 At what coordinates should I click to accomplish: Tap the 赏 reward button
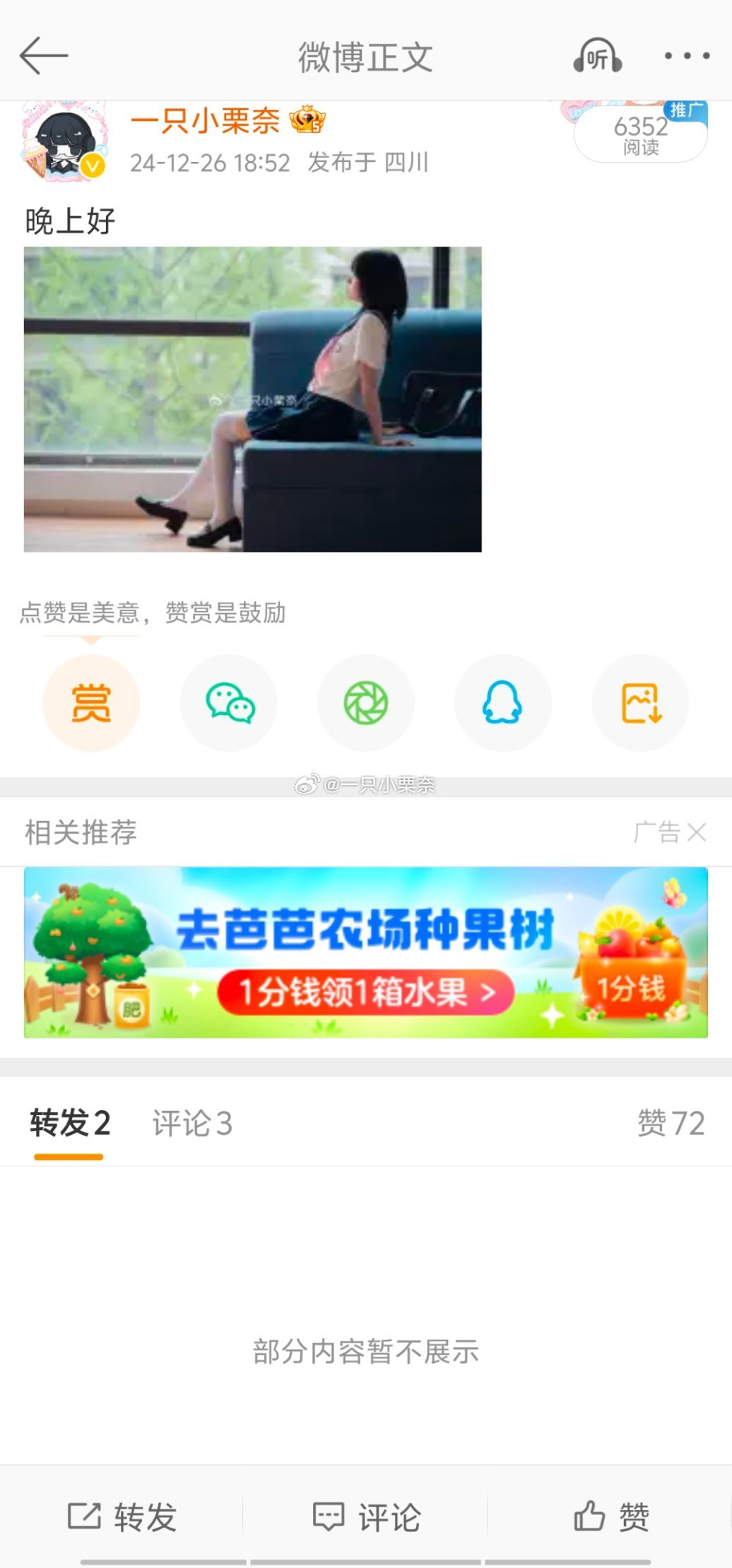pos(91,703)
